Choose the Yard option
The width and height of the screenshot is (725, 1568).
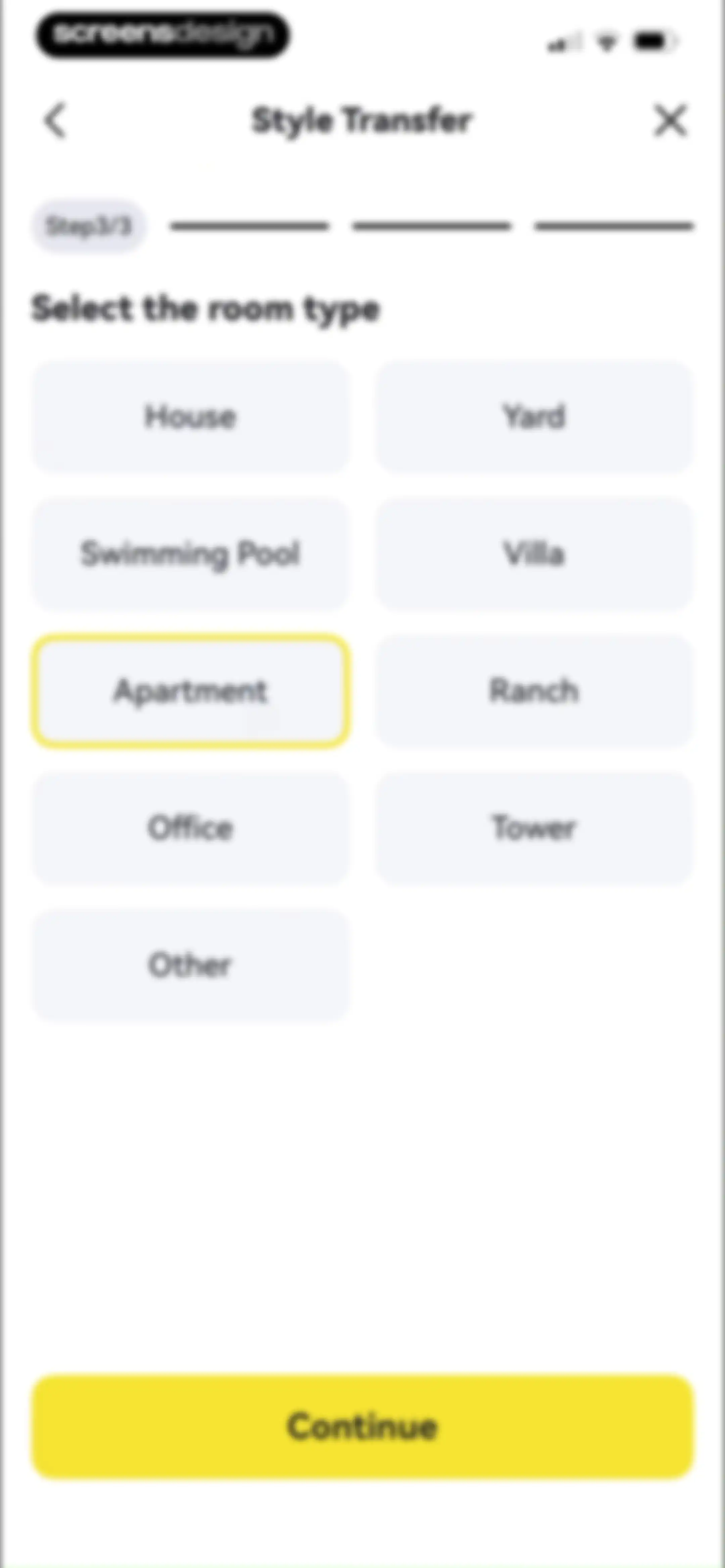[534, 417]
